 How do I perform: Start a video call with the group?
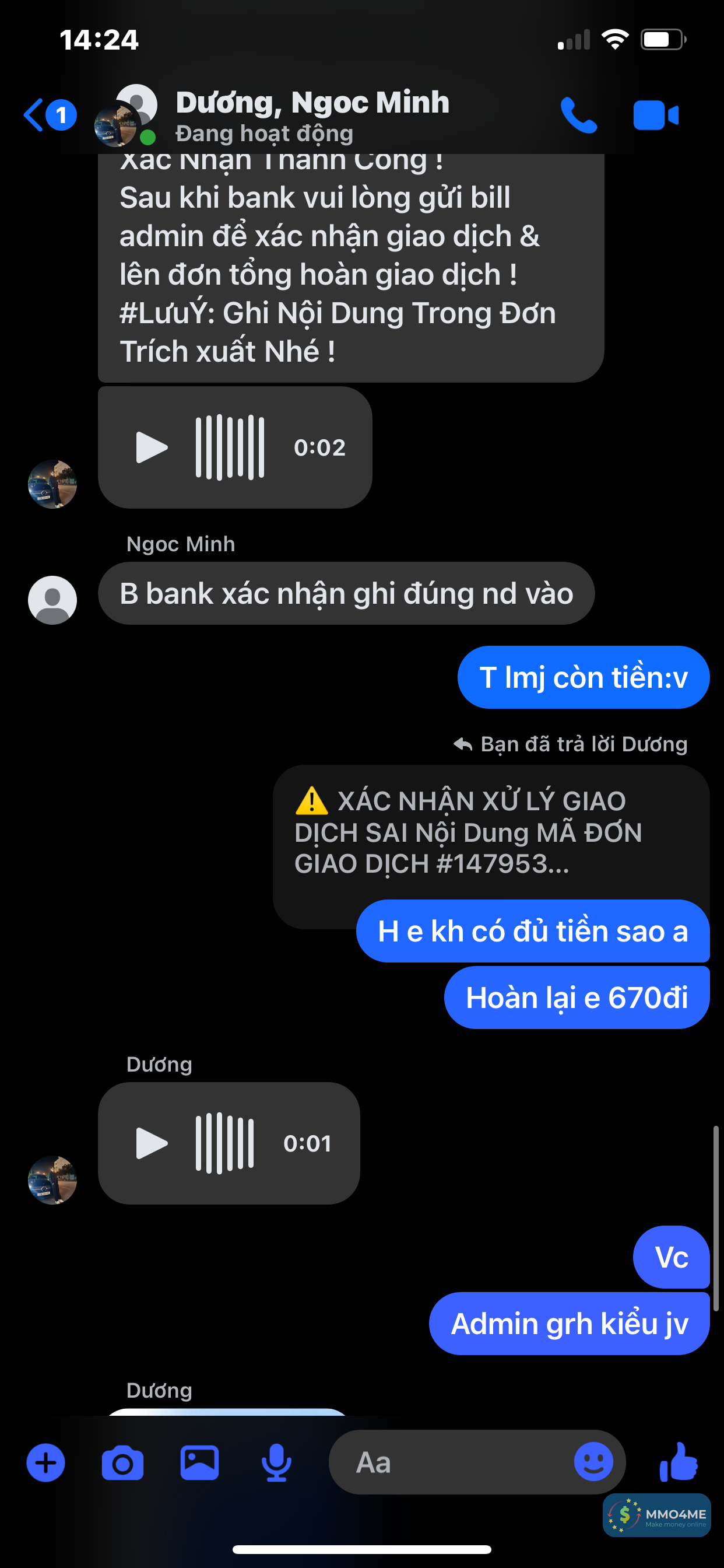655,115
